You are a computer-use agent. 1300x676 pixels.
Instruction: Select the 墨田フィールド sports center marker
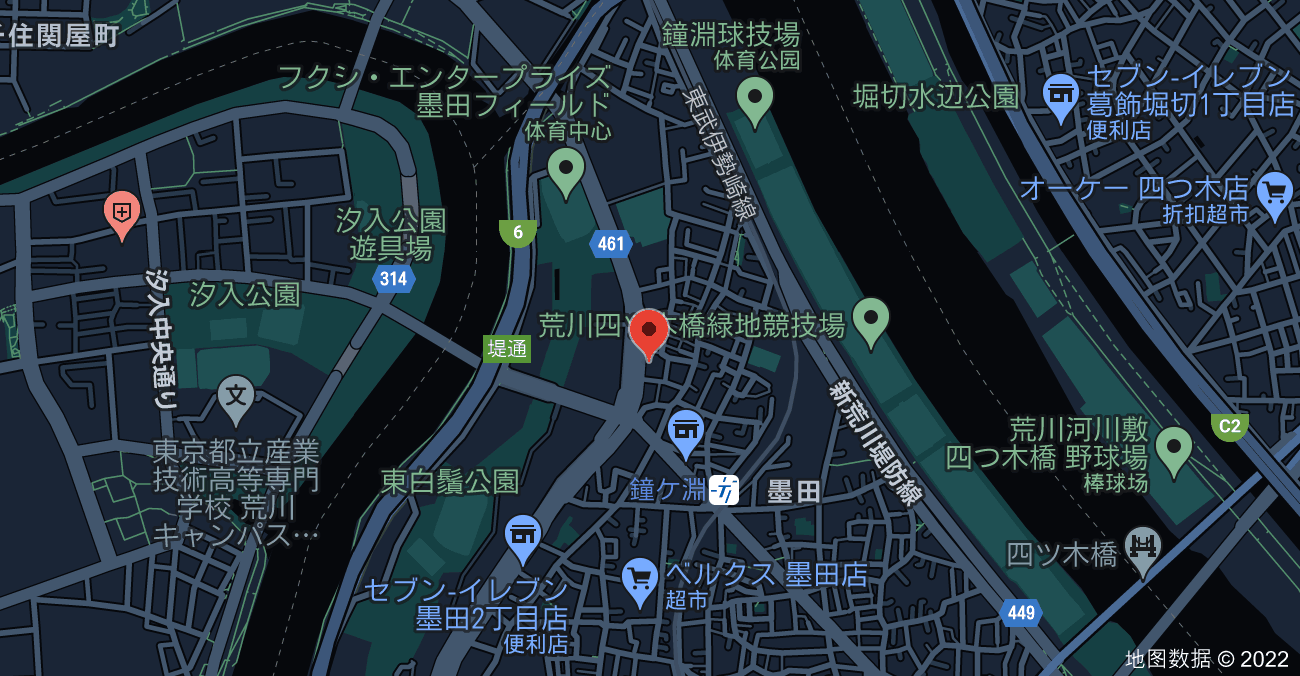click(566, 170)
